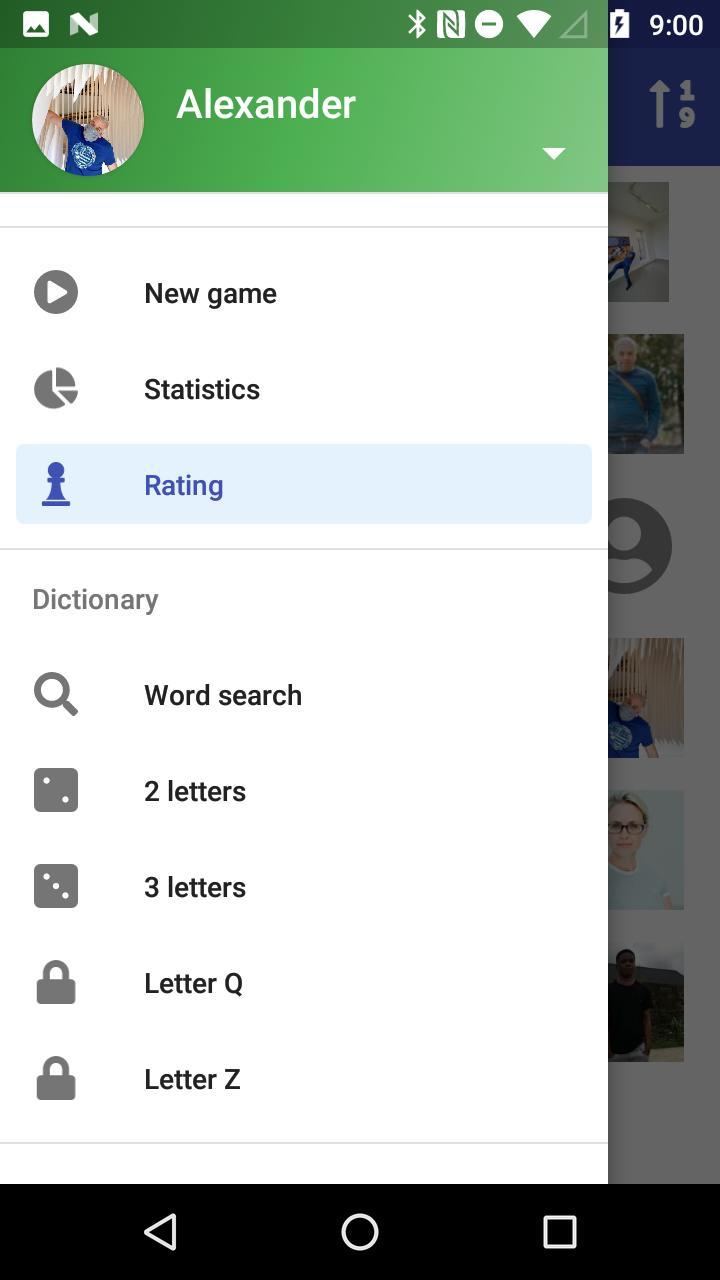The image size is (720, 1280).
Task: View the 2 letters word list
Action: point(195,791)
